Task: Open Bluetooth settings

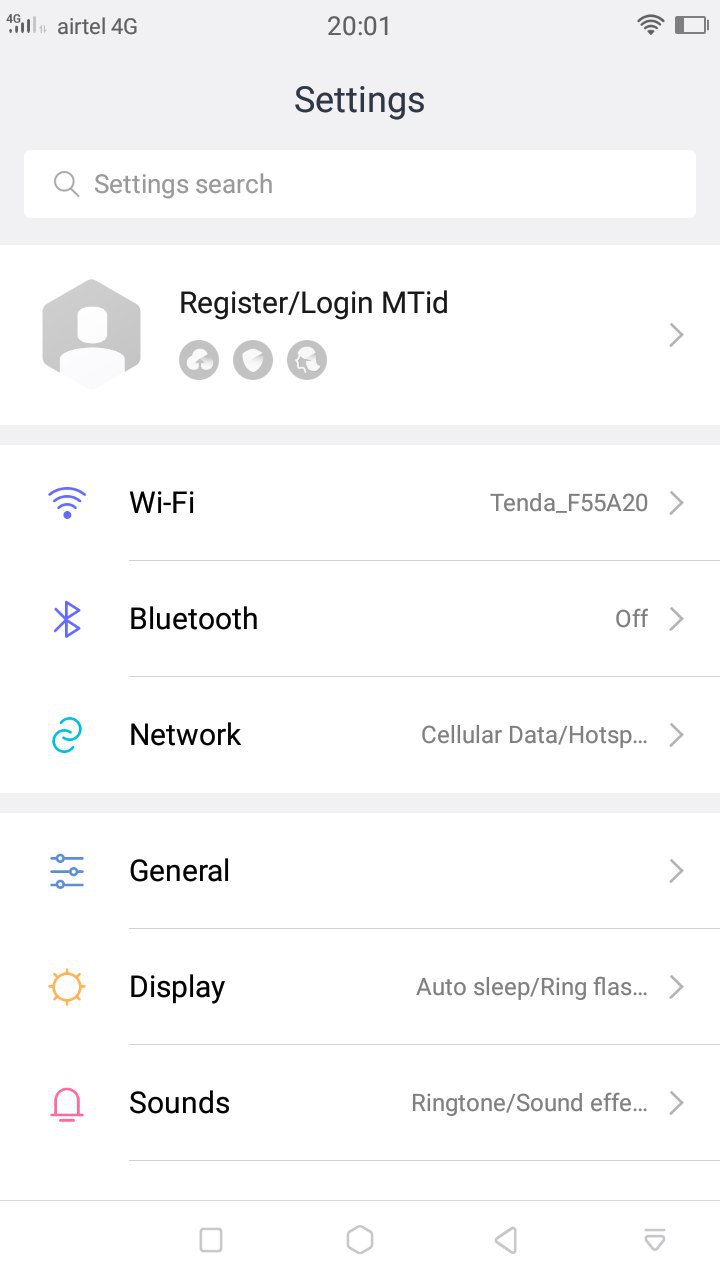Action: (x=360, y=619)
